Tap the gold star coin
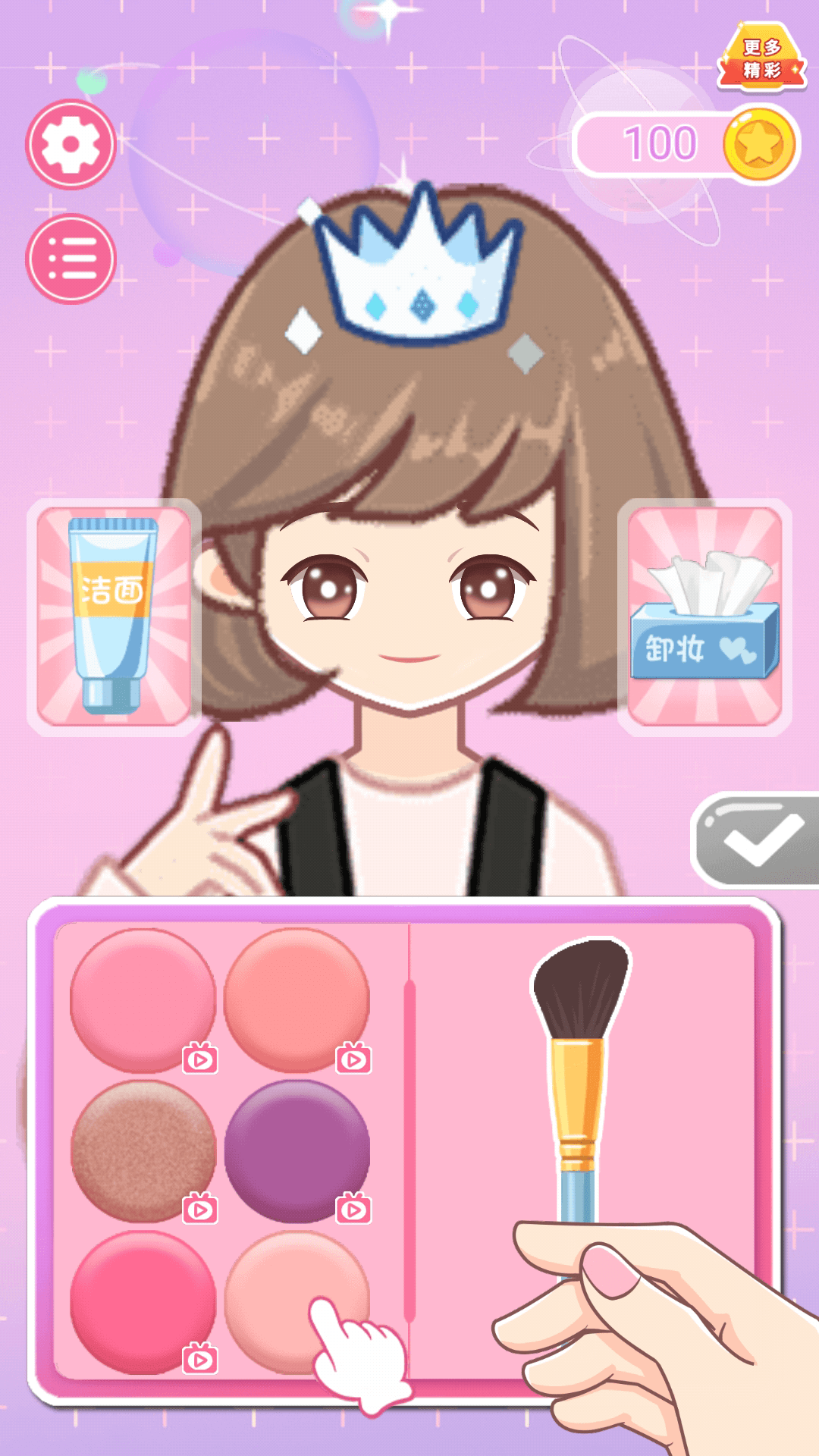 coord(758,144)
